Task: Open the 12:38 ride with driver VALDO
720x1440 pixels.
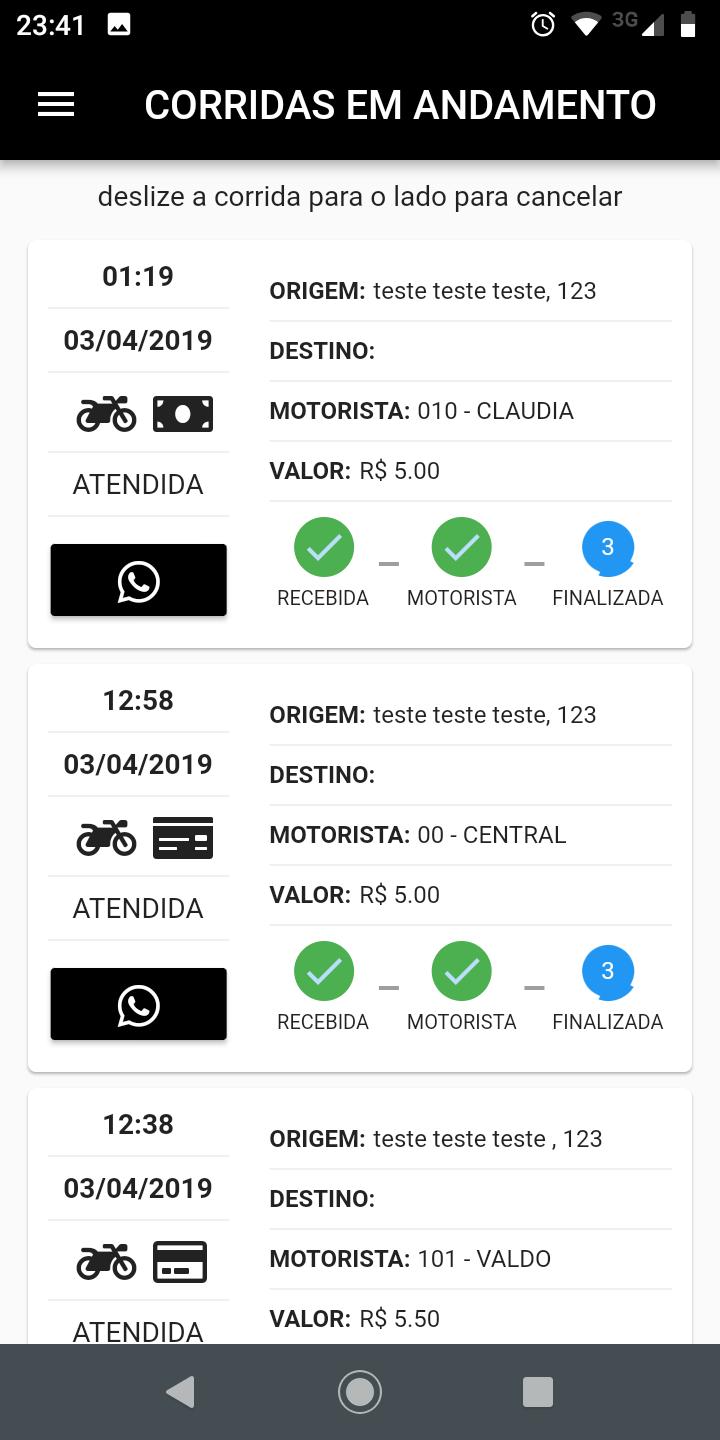Action: click(x=470, y=1259)
